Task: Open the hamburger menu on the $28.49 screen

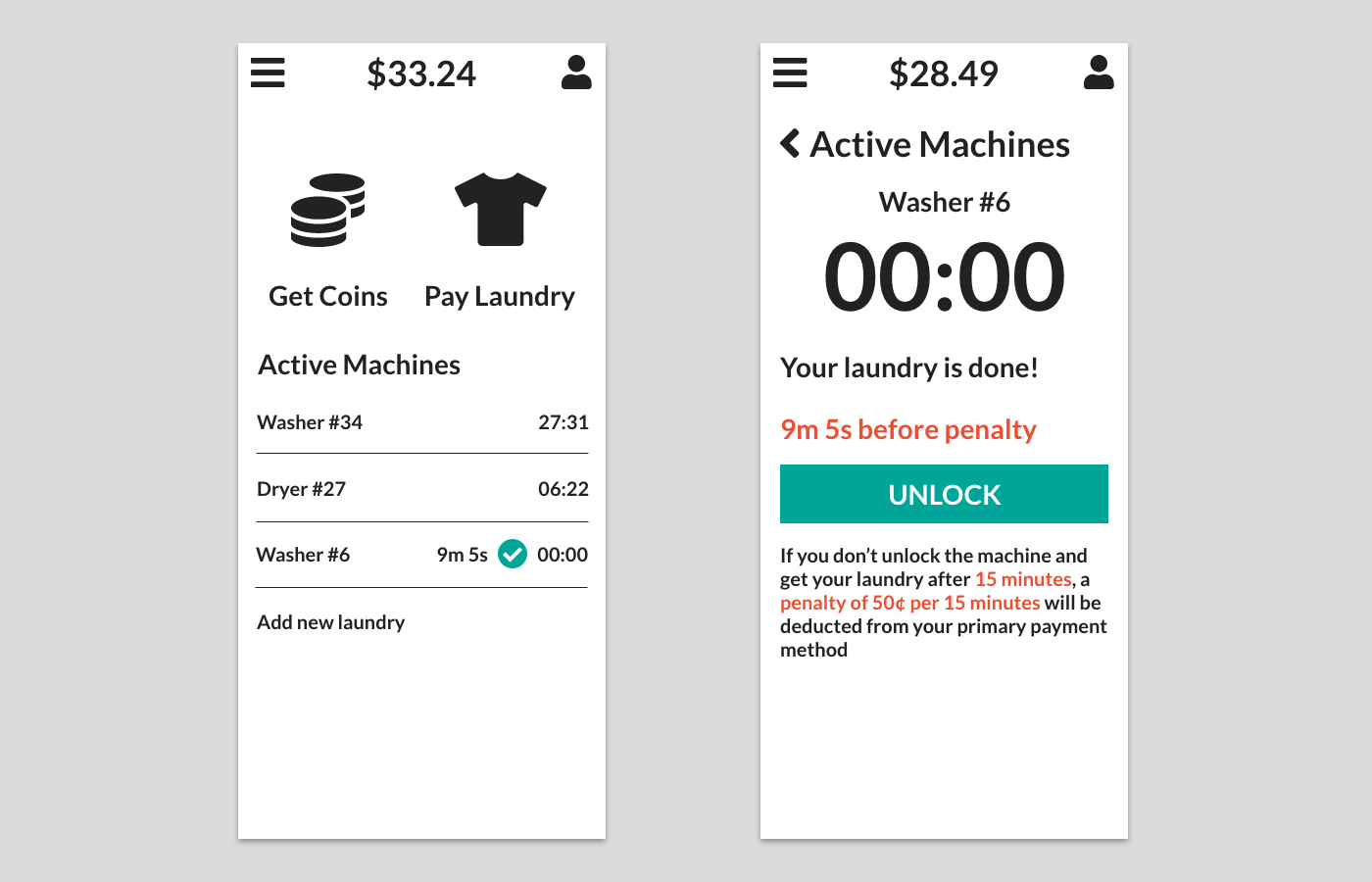Action: tap(790, 73)
